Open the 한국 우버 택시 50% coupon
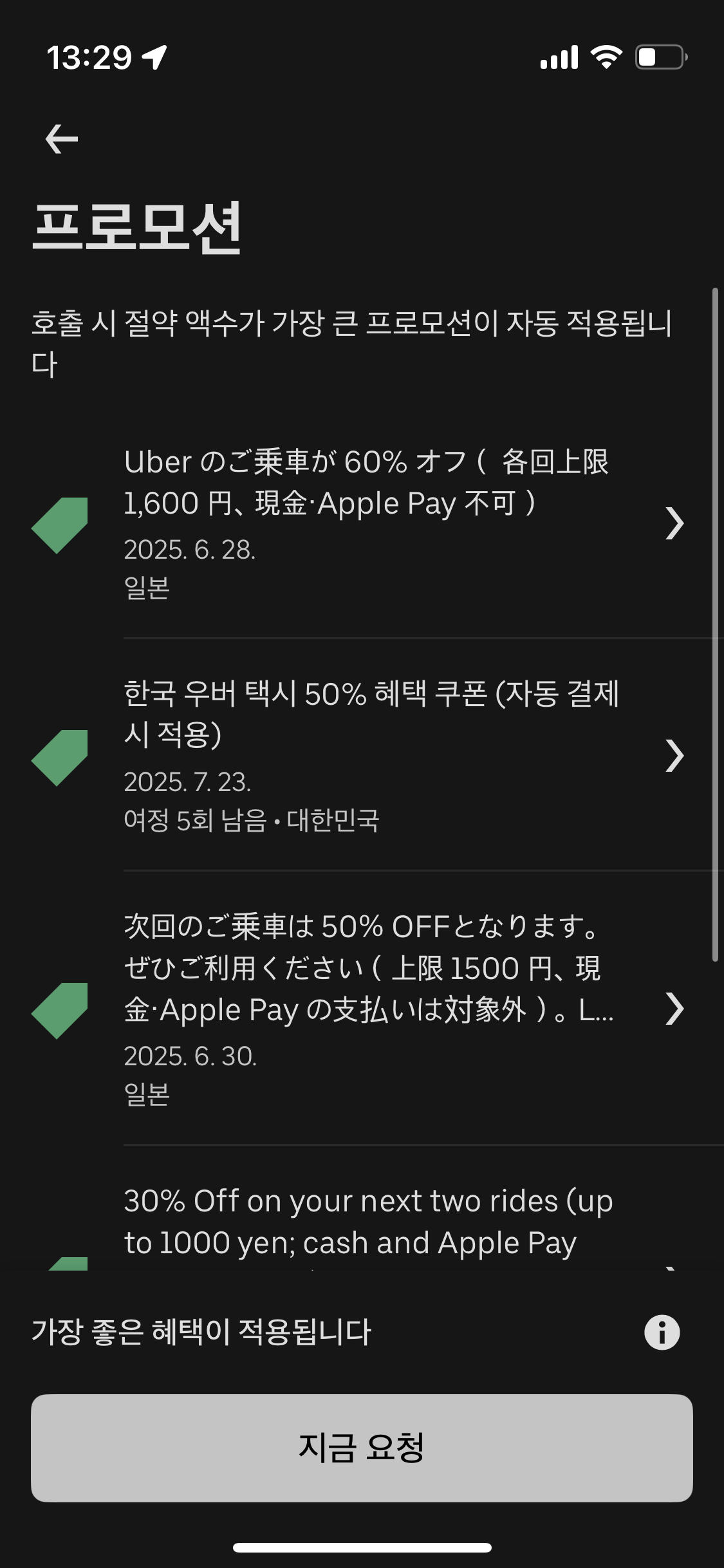 (x=362, y=754)
